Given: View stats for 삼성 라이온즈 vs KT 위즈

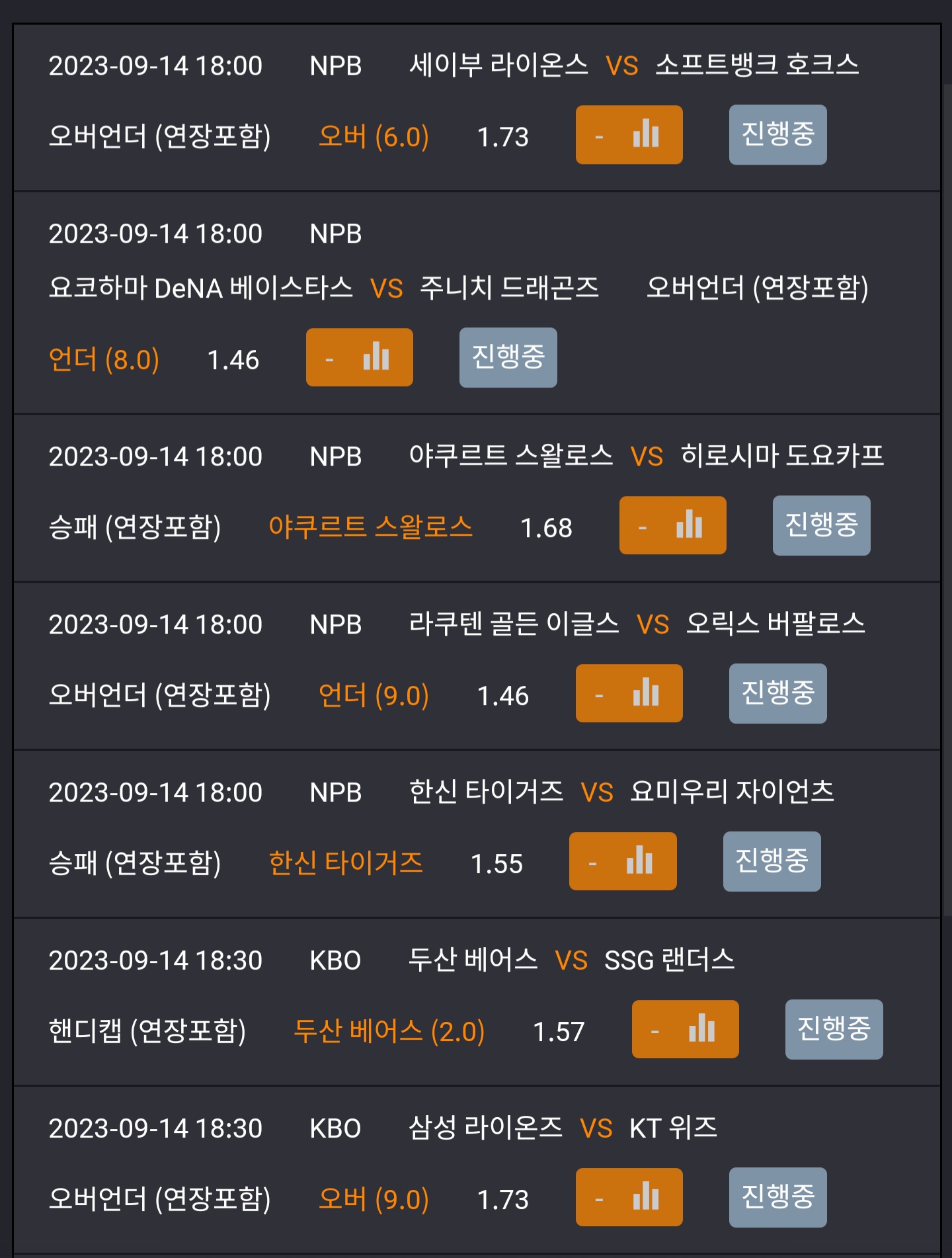Looking at the screenshot, I should 629,1198.
